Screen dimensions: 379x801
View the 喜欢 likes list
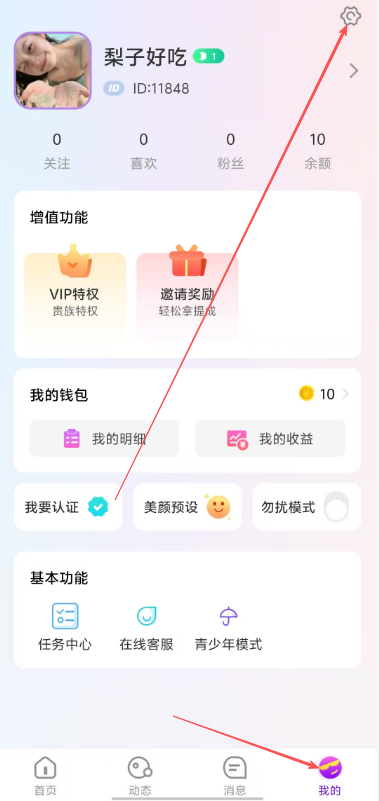tap(144, 151)
